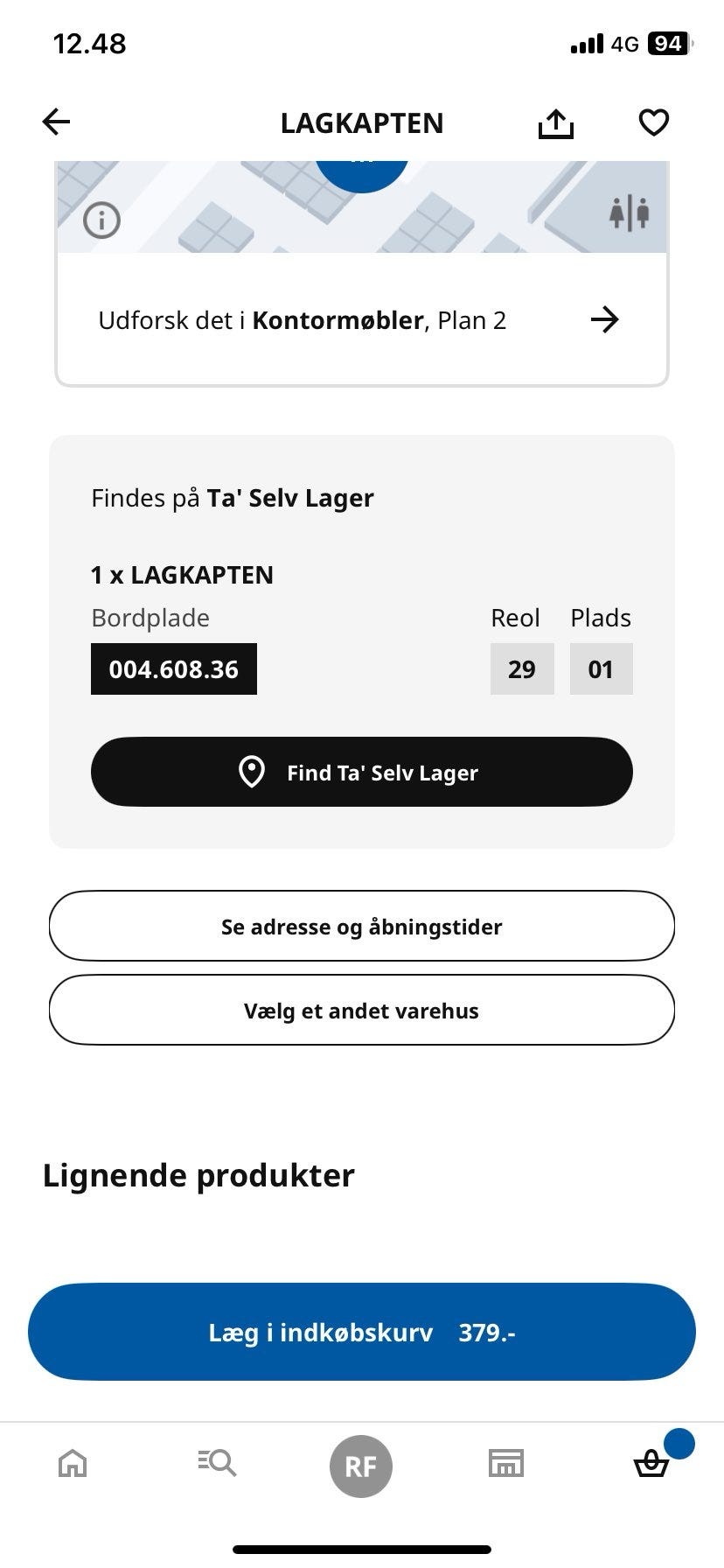The width and height of the screenshot is (724, 1568).
Task: Go back with the arrow icon
Action: (56, 122)
